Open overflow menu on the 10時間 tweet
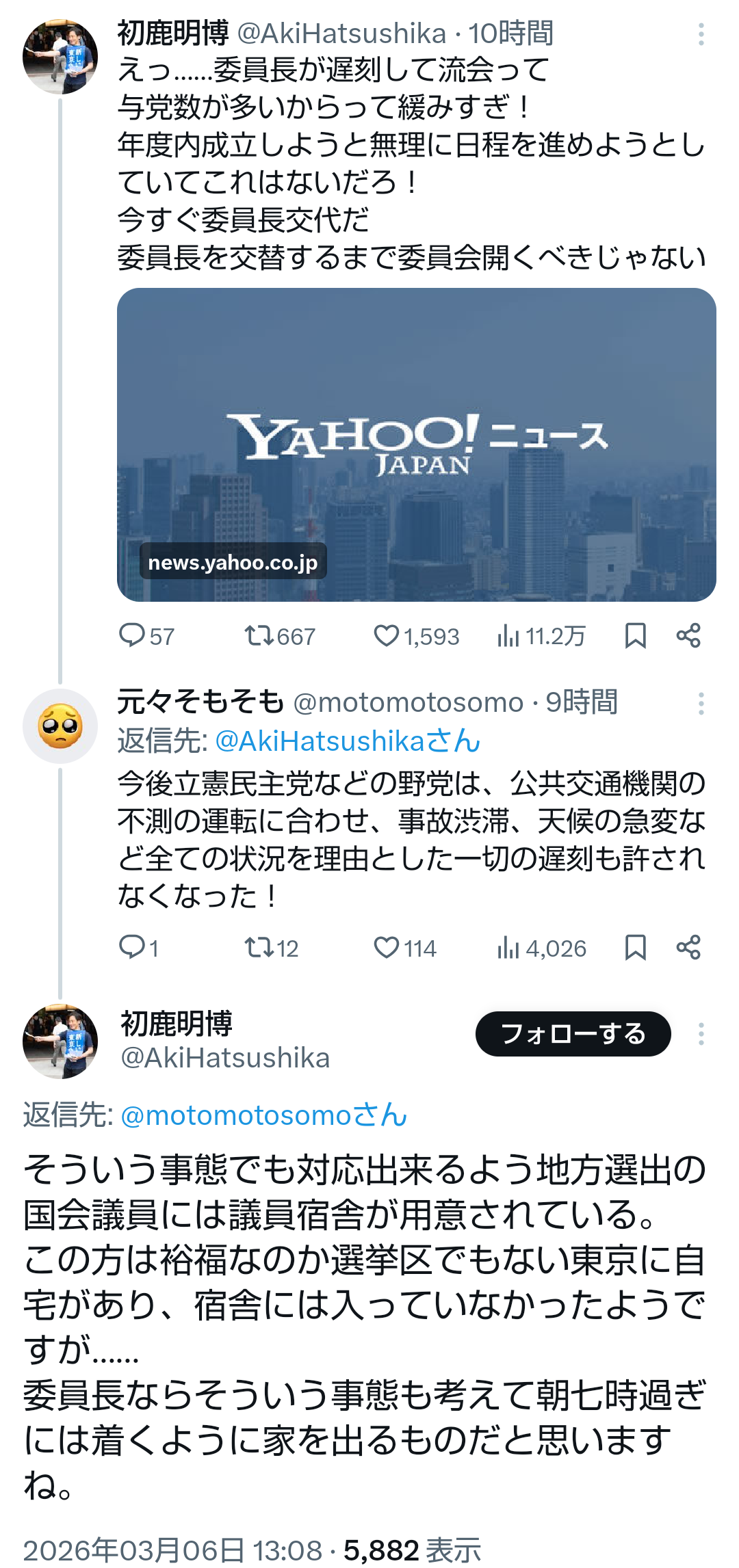739x1568 pixels. 701,34
